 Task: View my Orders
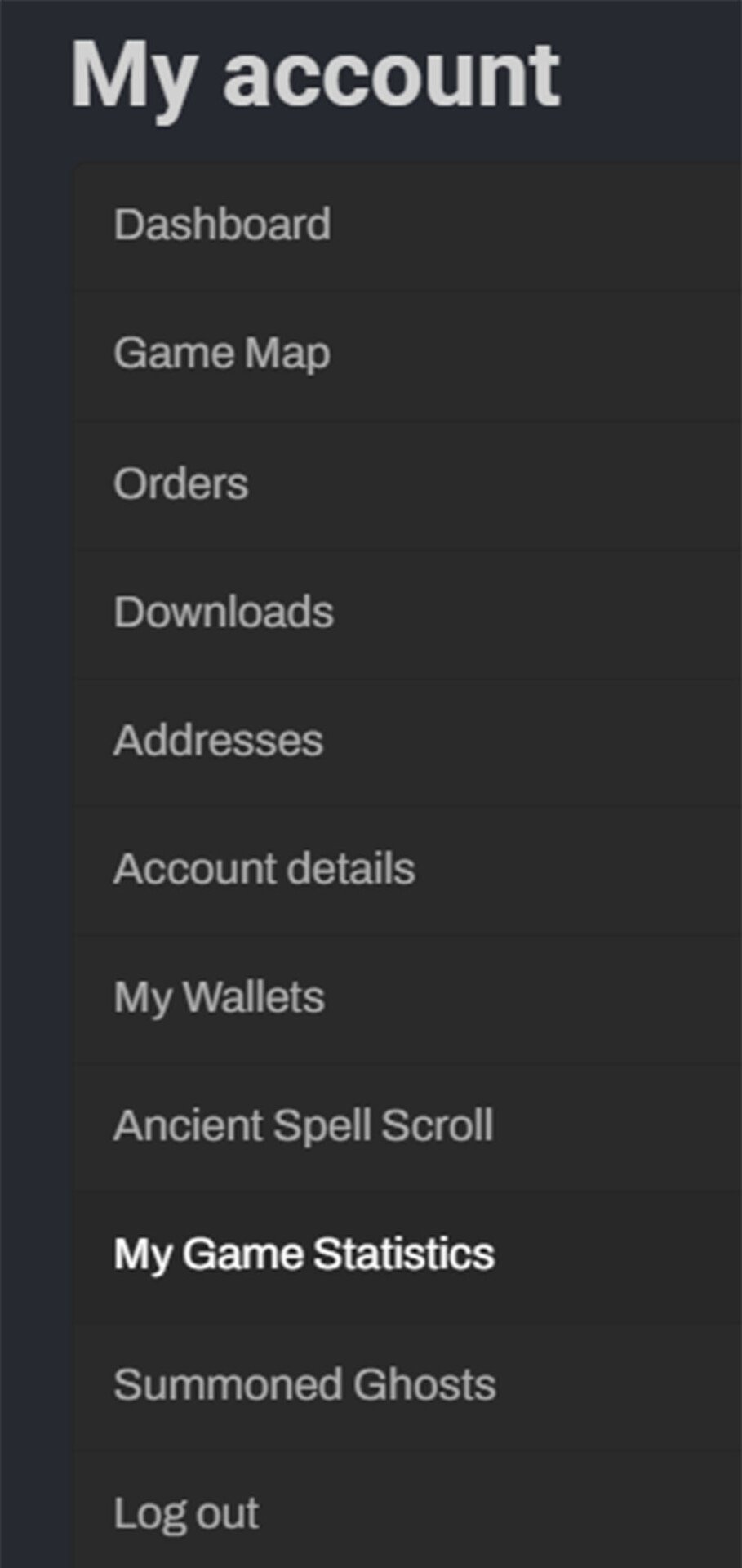pos(180,483)
